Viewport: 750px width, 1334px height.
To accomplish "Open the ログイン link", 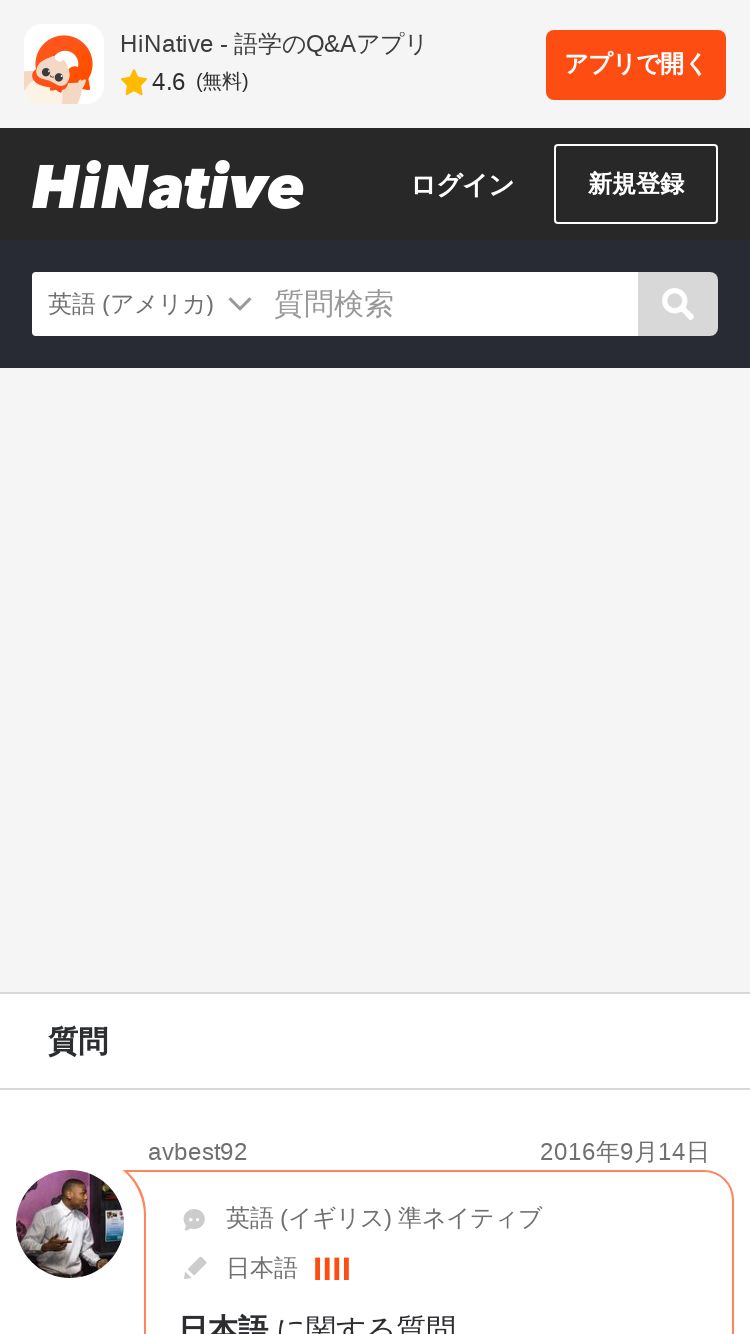I will (462, 185).
